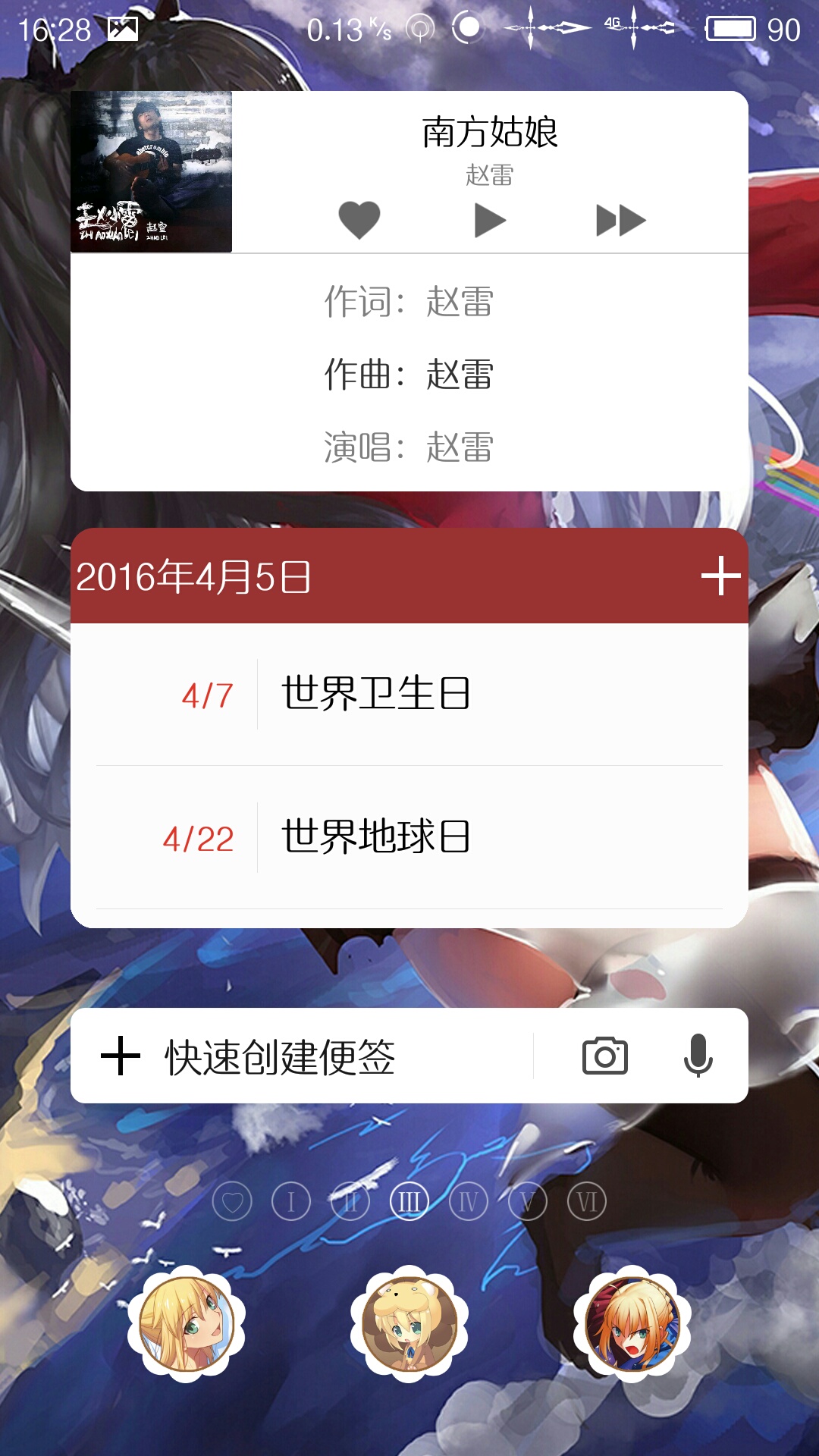Jump to home page IV
Viewport: 819px width, 1456px height.
[x=469, y=1201]
